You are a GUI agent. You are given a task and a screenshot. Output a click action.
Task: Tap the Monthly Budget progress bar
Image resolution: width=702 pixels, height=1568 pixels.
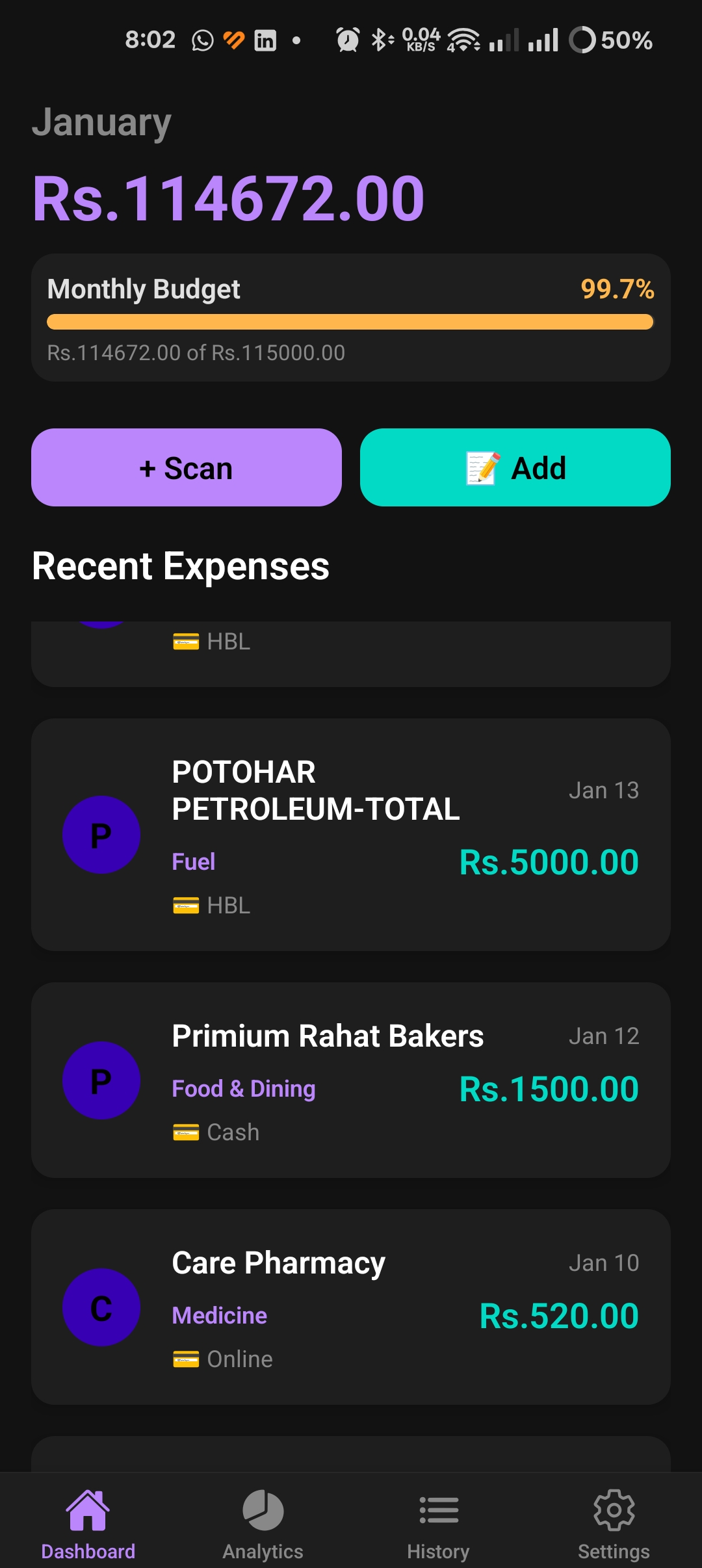pyautogui.click(x=351, y=320)
